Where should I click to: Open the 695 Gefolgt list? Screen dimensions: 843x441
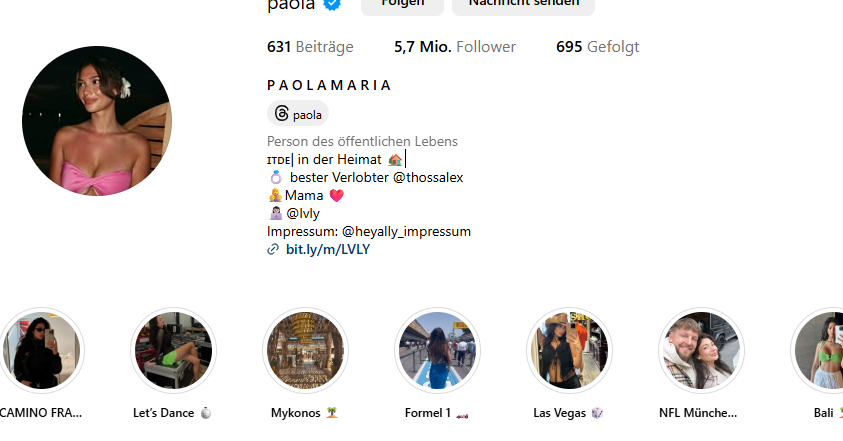pyautogui.click(x=597, y=47)
